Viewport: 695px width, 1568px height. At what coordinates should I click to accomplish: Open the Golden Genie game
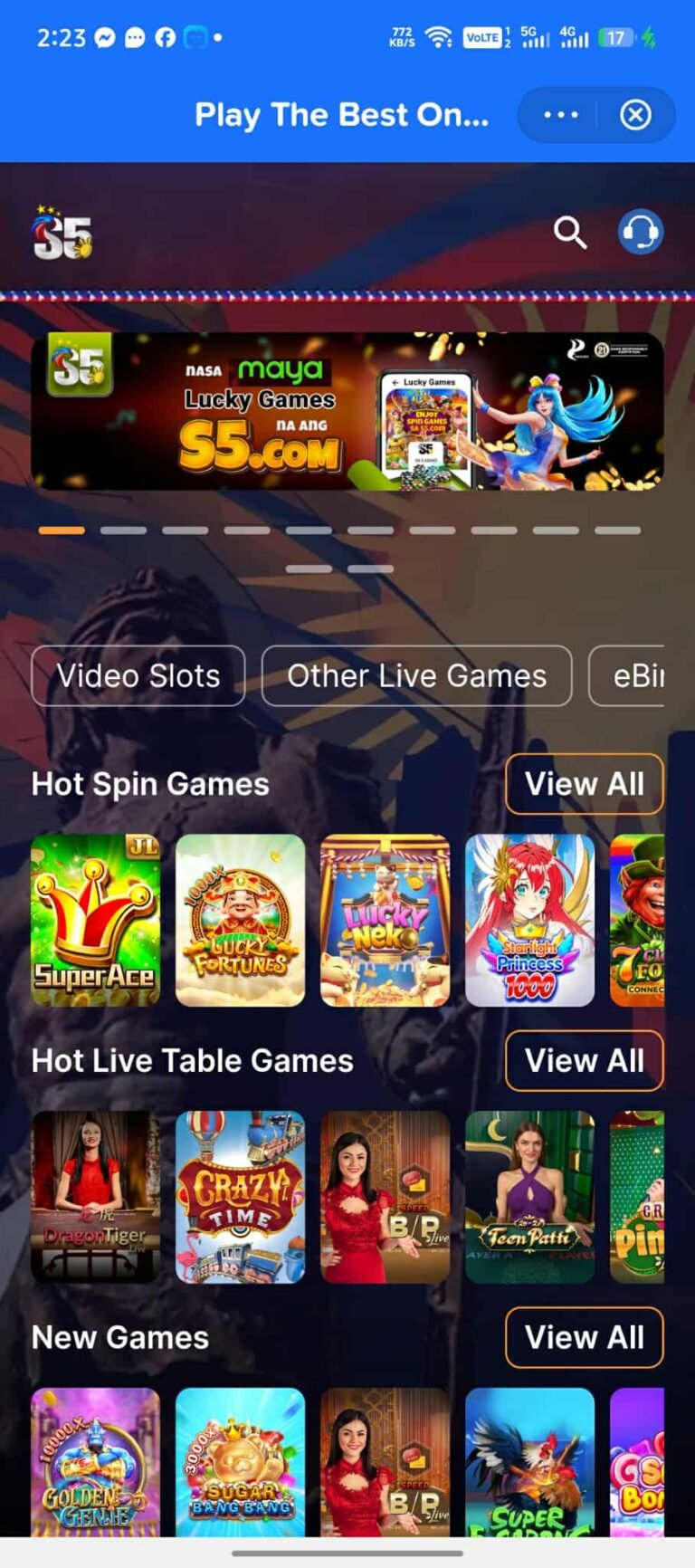click(96, 1461)
